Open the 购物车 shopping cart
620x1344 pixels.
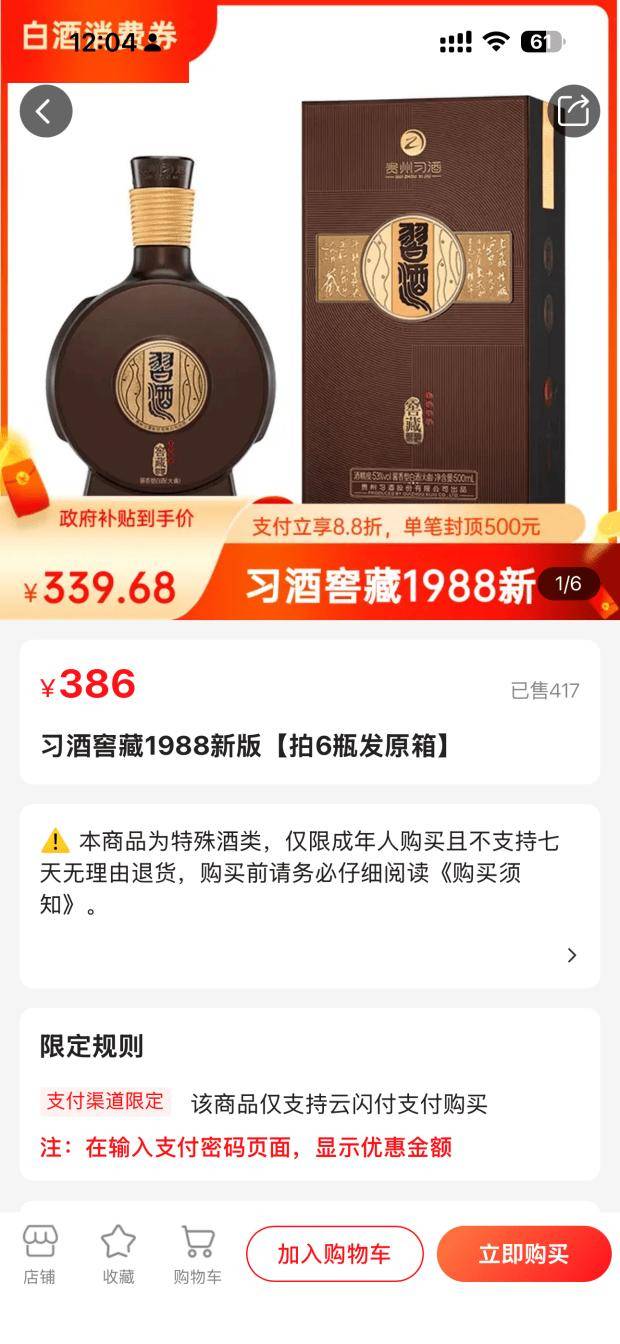(x=197, y=1255)
